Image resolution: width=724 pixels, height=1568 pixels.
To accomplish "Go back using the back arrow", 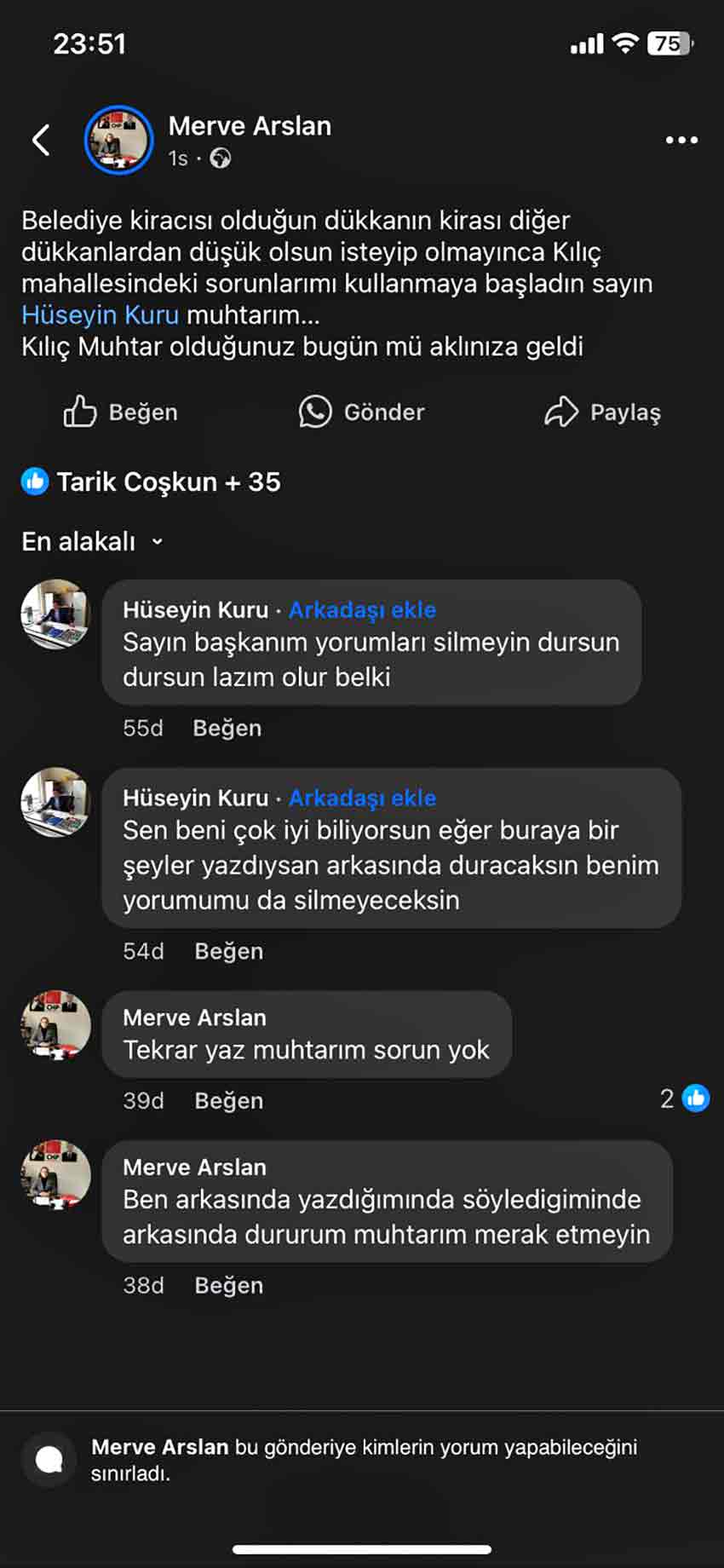I will 41,140.
